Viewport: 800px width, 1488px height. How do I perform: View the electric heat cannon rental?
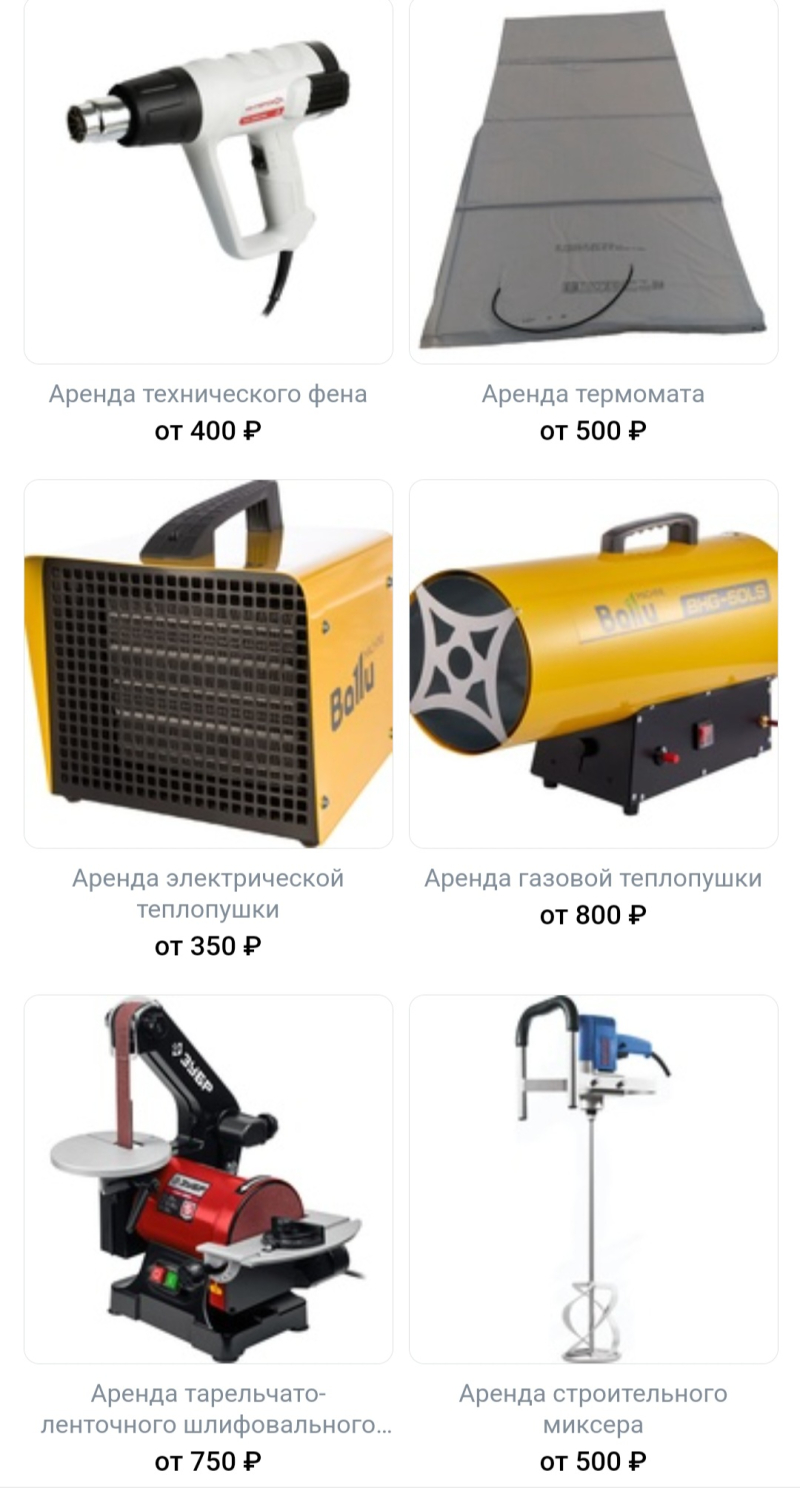pyautogui.click(x=208, y=664)
